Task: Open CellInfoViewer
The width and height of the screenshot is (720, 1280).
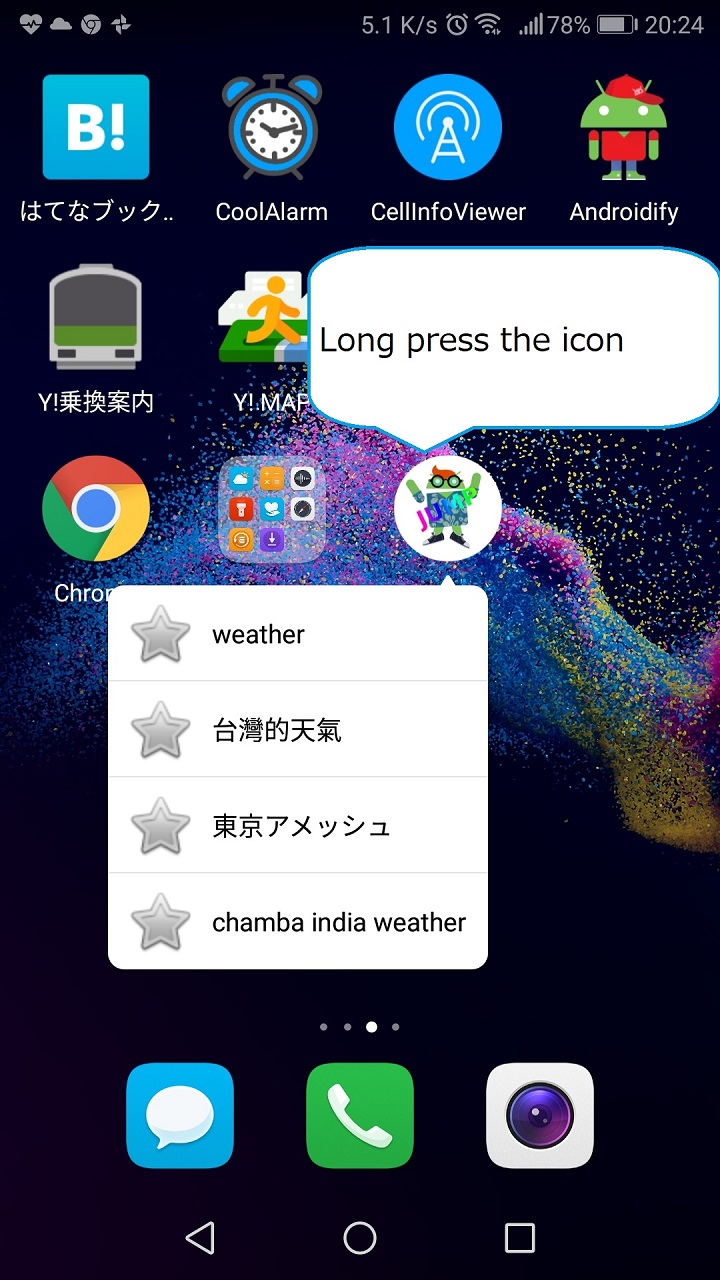Action: point(448,127)
